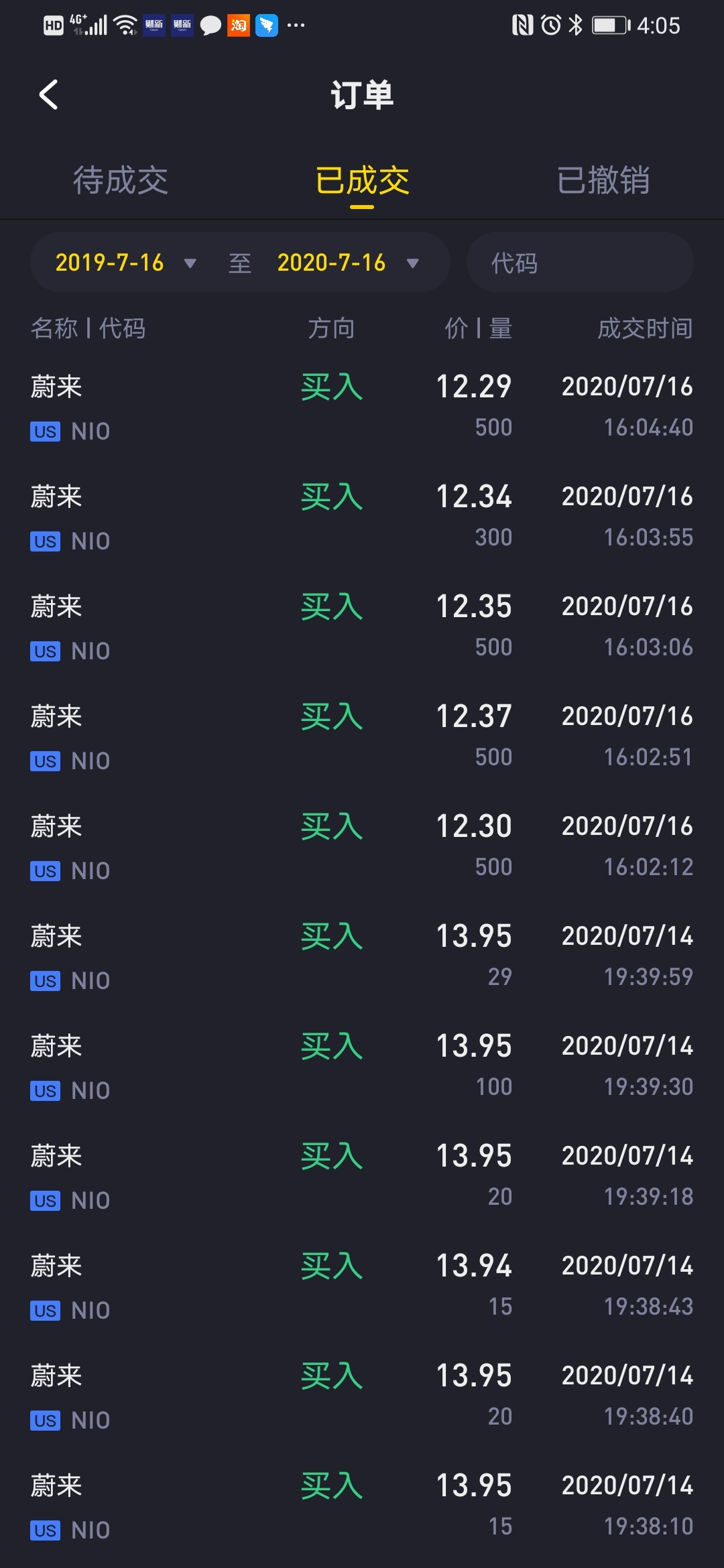Open the NIO order filled at 19:39:30
This screenshot has width=724, height=1568.
tap(362, 1066)
